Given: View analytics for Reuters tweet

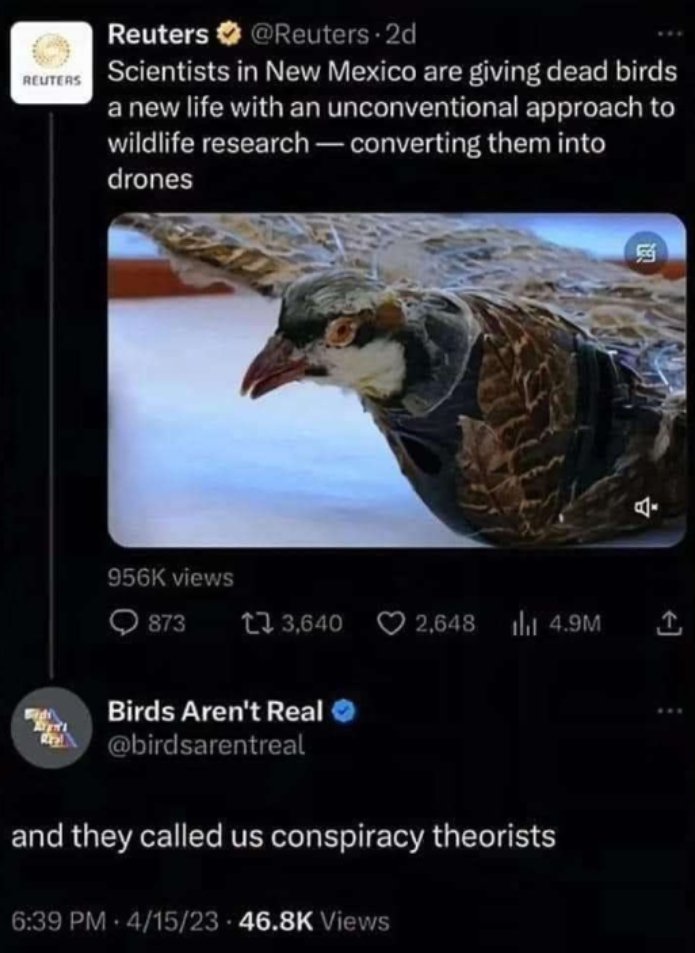Looking at the screenshot, I should [519, 624].
